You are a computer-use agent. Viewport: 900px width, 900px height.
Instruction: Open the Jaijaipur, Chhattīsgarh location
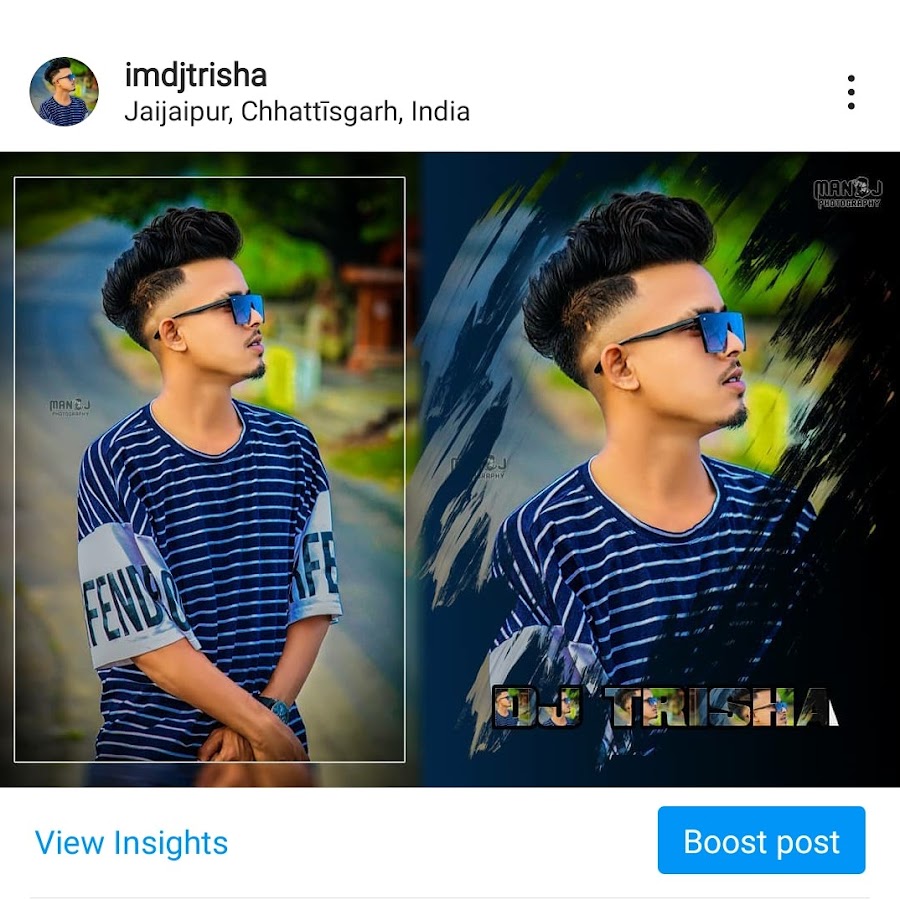click(296, 111)
